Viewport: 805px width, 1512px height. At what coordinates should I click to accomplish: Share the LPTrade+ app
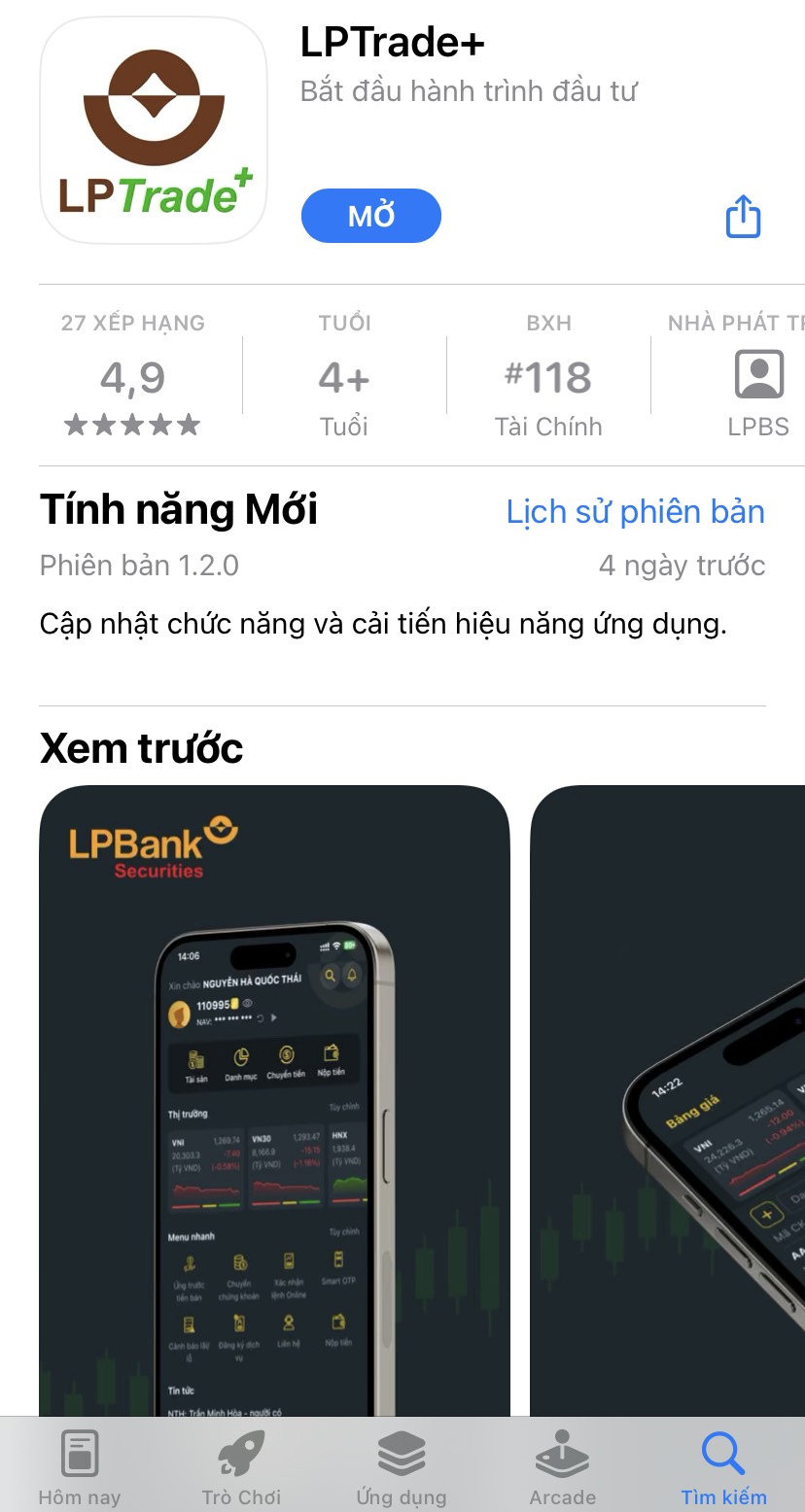click(x=743, y=216)
